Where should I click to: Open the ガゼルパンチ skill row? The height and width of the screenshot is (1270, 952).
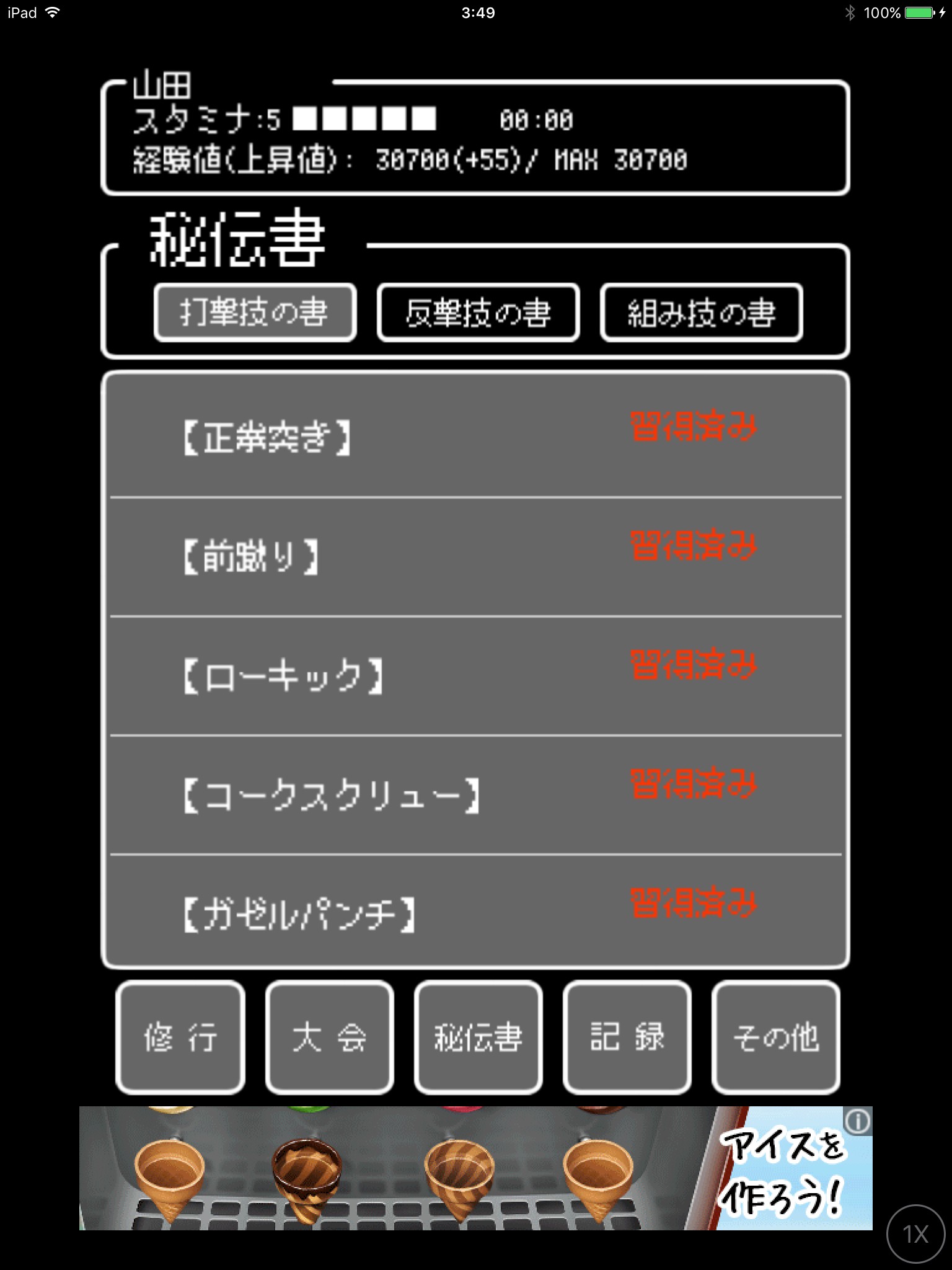(x=475, y=909)
